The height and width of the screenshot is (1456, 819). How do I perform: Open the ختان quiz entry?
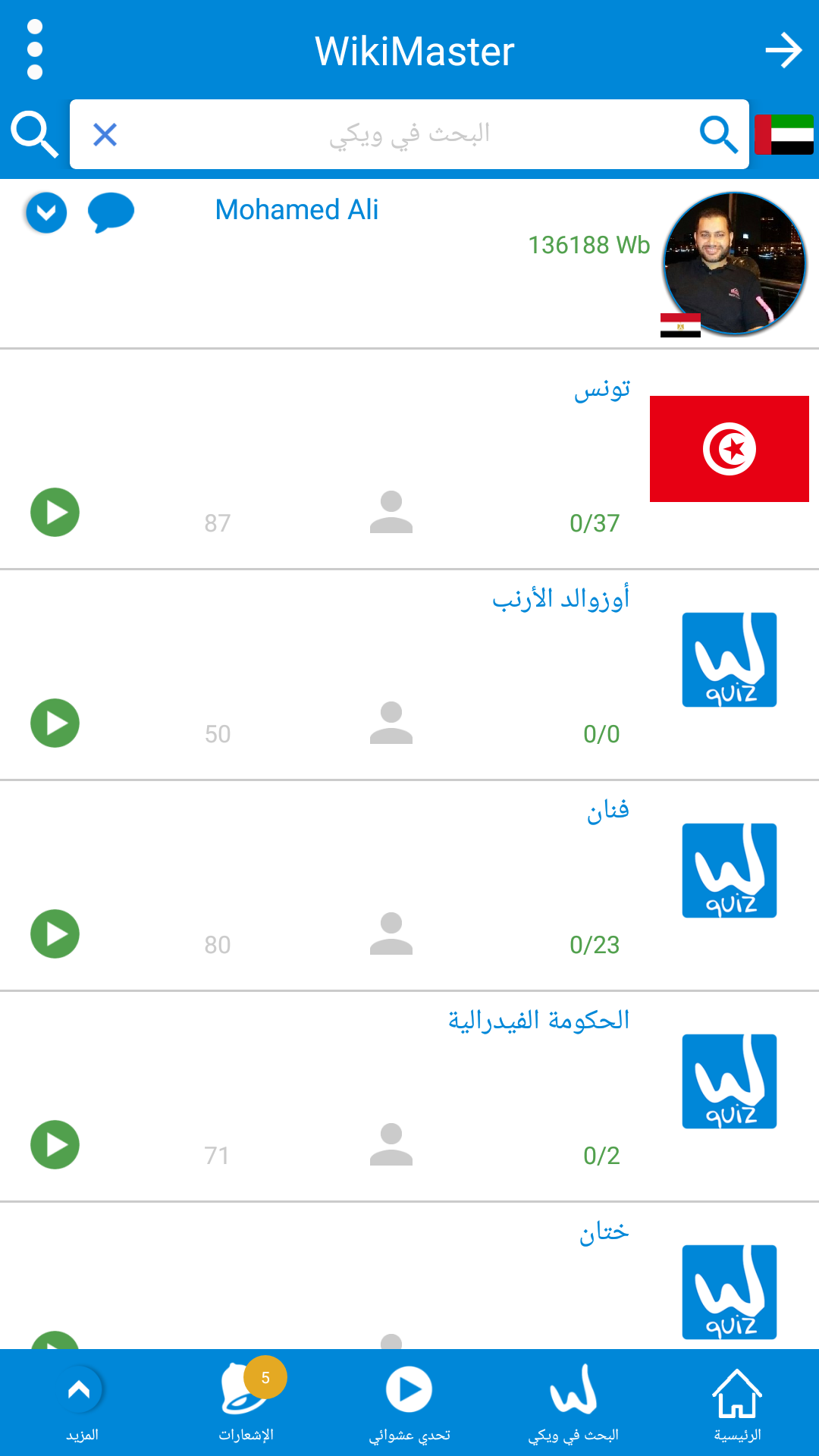(x=409, y=1276)
